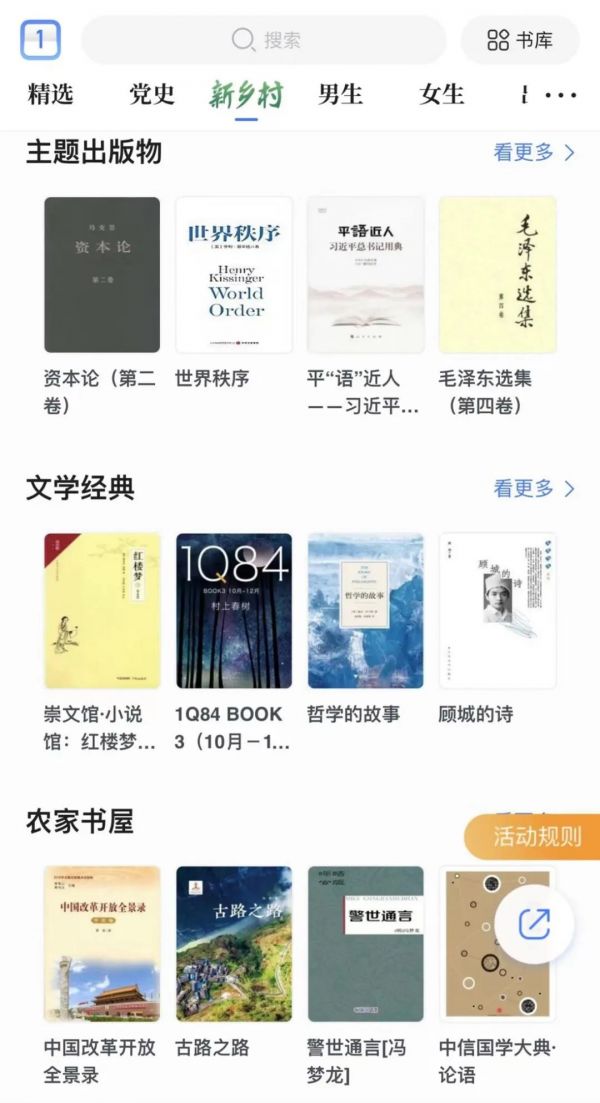Viewport: 600px width, 1103px height.
Task: Open the book 毛泽东选集（第四卷）
Action: 497,275
